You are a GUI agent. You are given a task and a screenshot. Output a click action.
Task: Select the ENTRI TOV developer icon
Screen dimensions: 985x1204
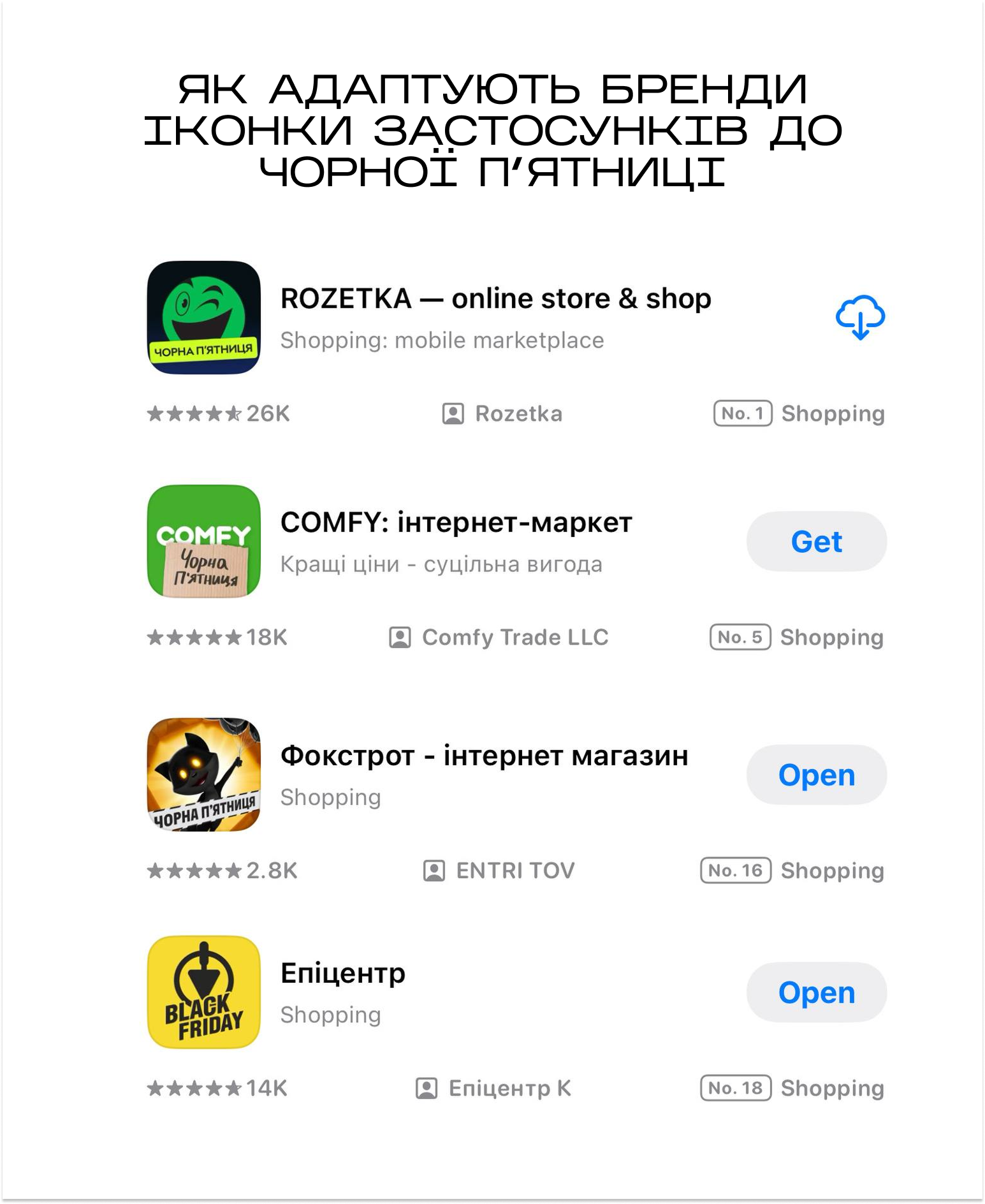pyautogui.click(x=434, y=869)
